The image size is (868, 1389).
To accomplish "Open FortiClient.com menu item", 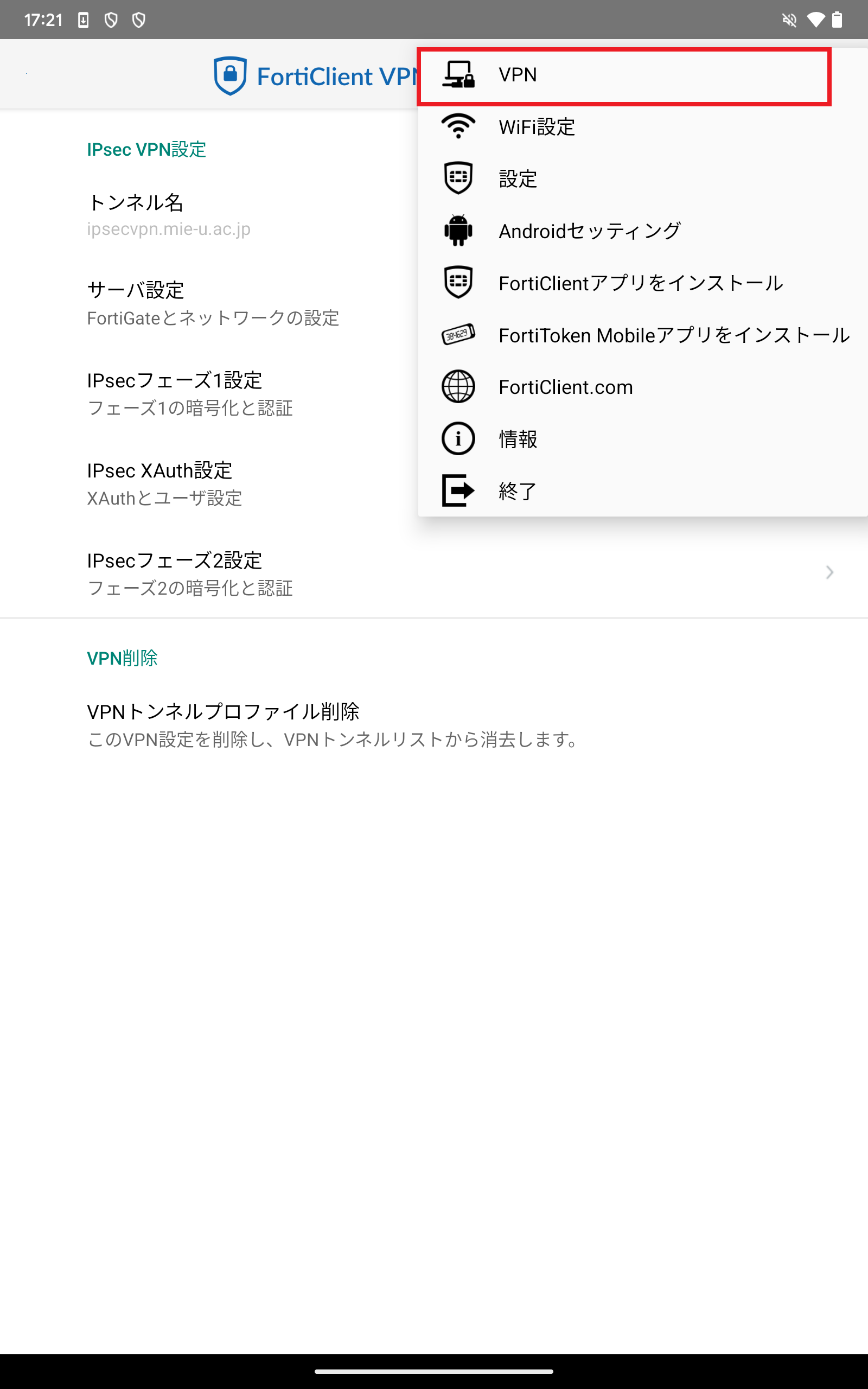I will (x=623, y=387).
